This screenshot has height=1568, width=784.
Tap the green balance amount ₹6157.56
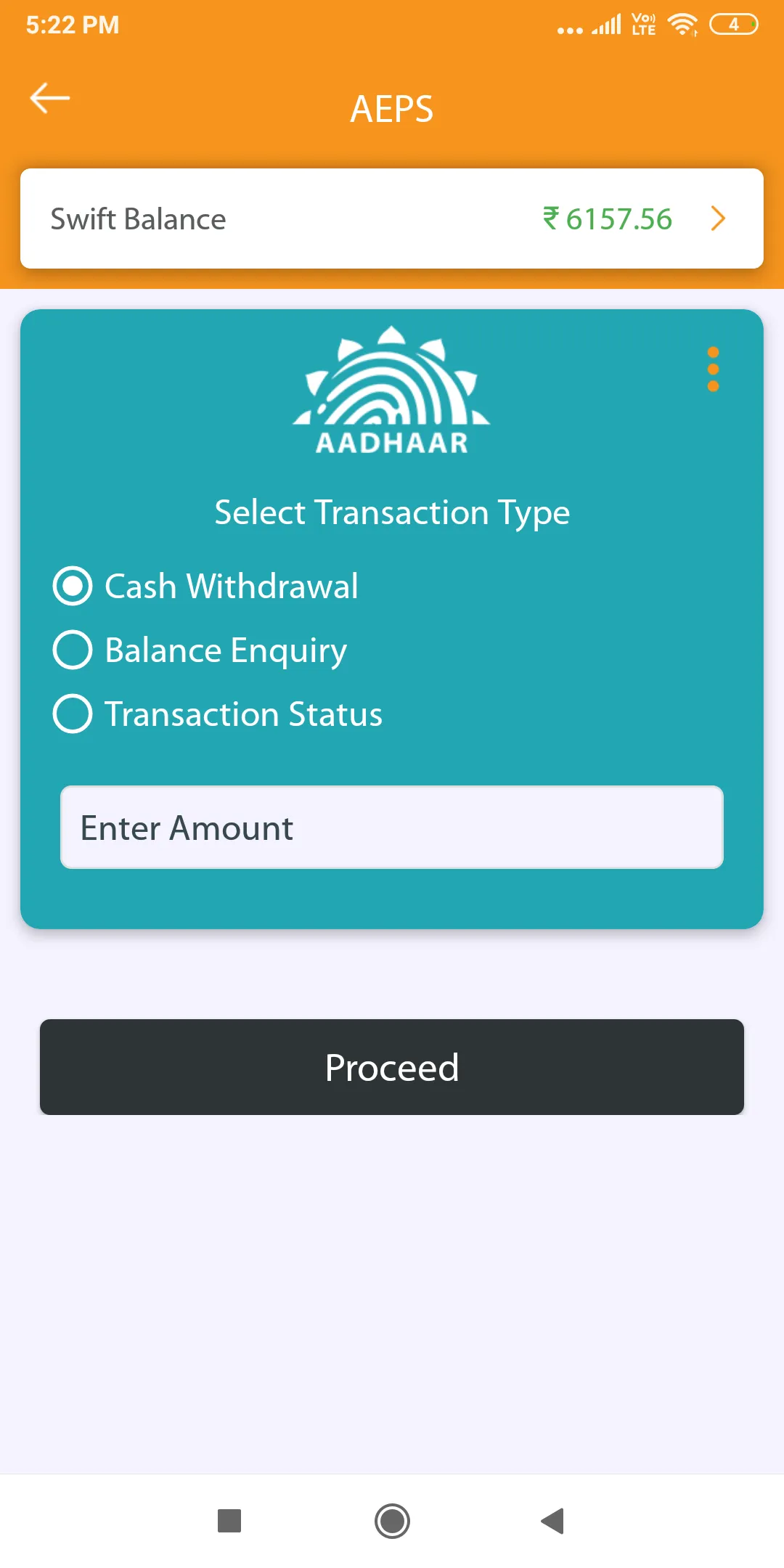coord(607,219)
